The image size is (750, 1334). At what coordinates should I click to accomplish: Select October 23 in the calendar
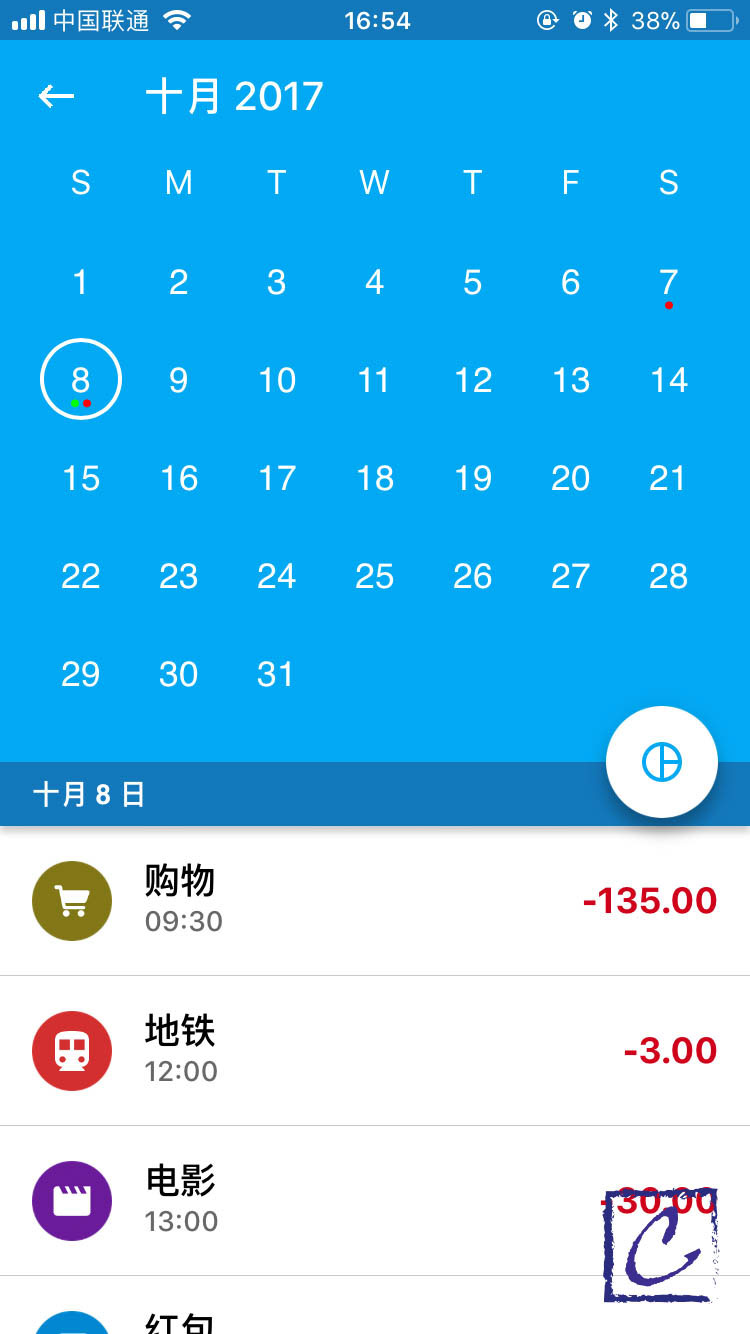(179, 576)
